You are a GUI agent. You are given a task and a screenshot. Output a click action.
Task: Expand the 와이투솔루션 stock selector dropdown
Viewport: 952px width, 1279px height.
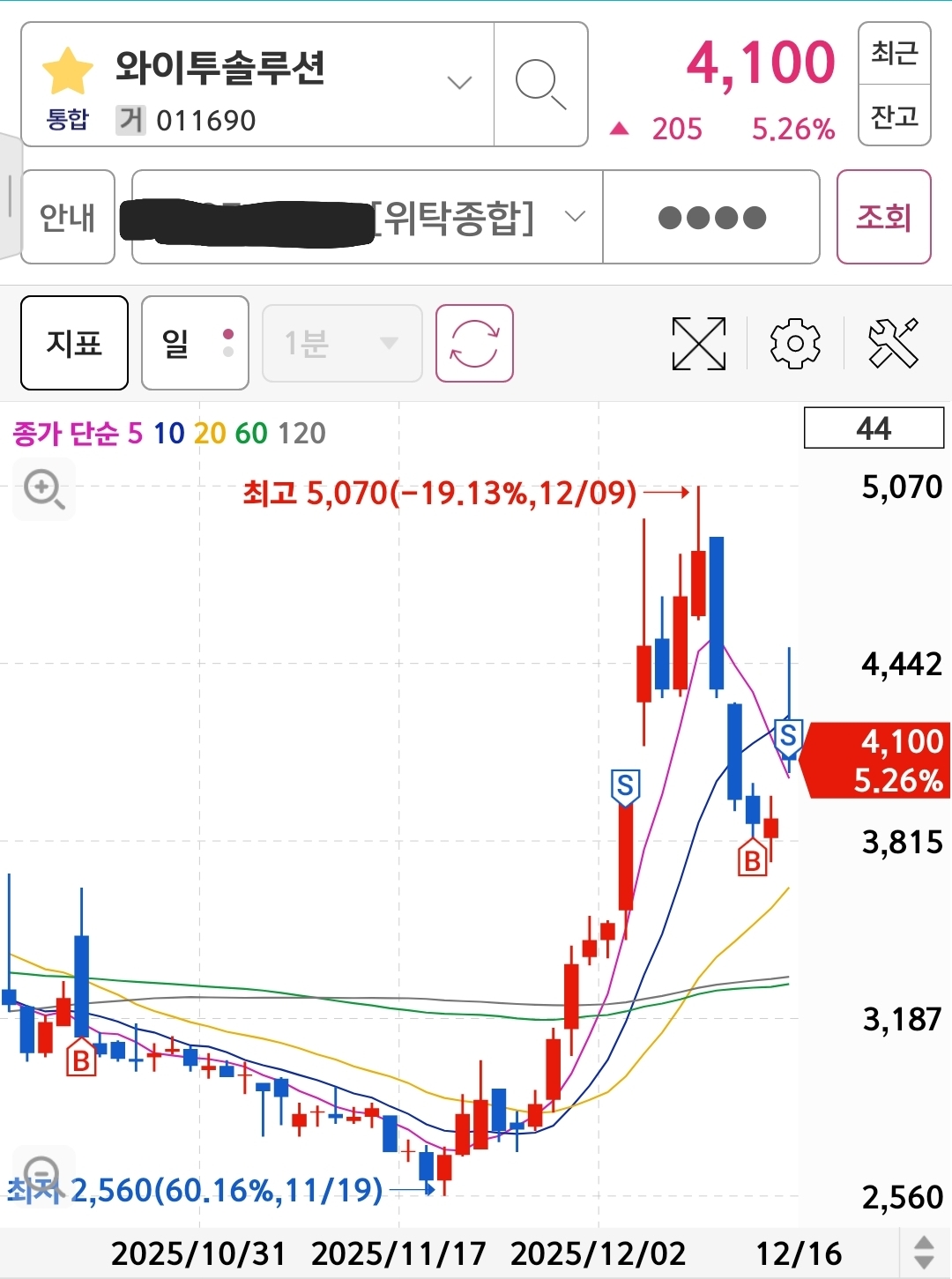coord(459,84)
